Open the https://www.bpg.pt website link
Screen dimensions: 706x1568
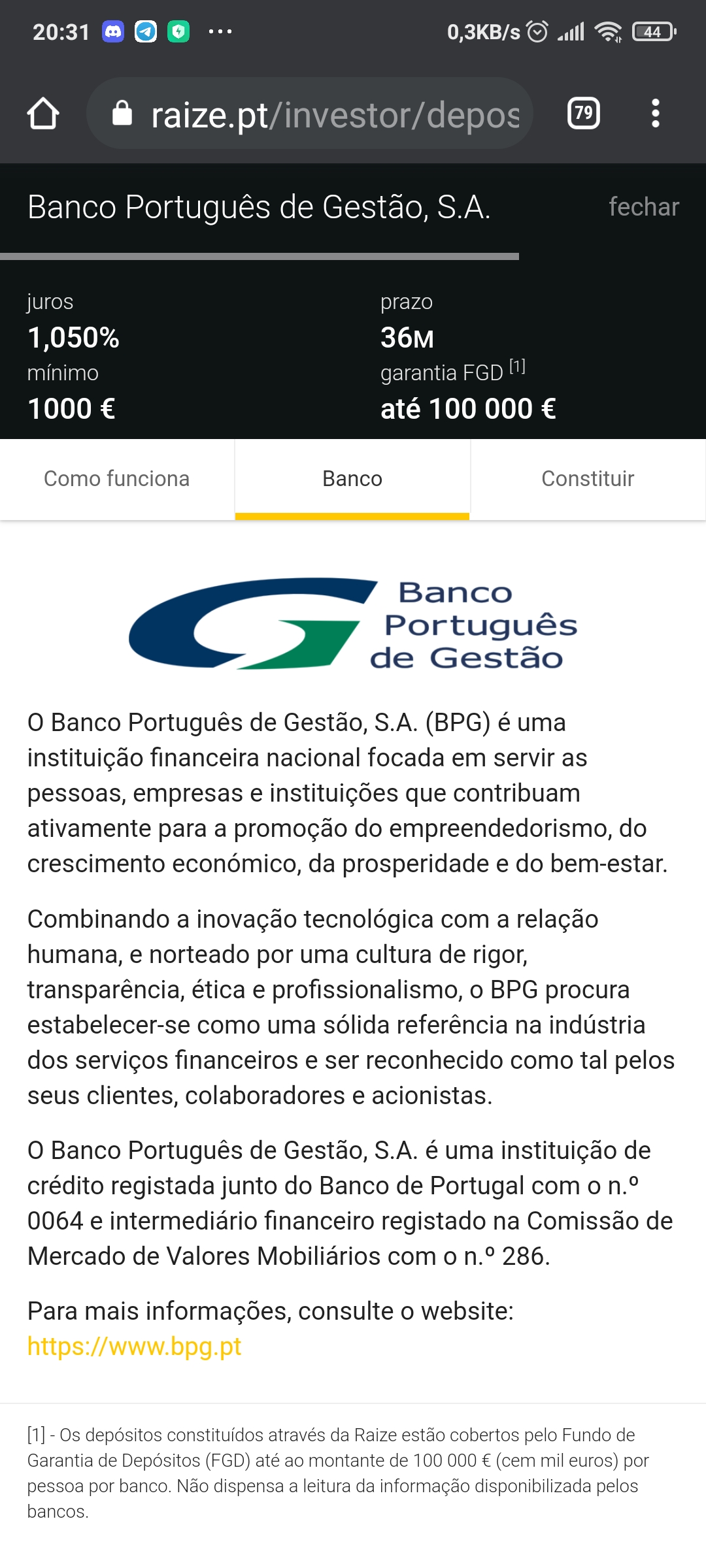coord(135,1347)
